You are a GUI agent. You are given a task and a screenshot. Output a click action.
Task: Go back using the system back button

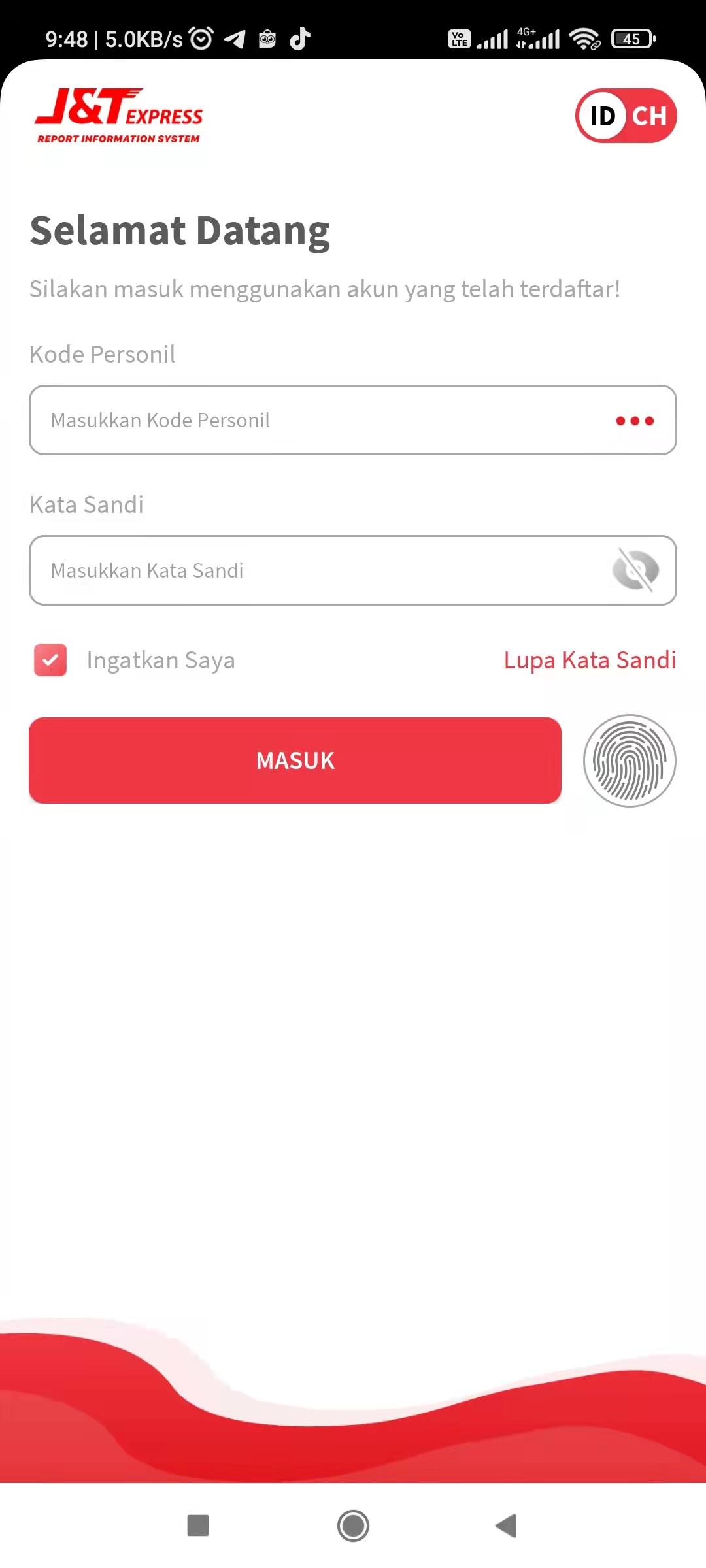pyautogui.click(x=506, y=1526)
